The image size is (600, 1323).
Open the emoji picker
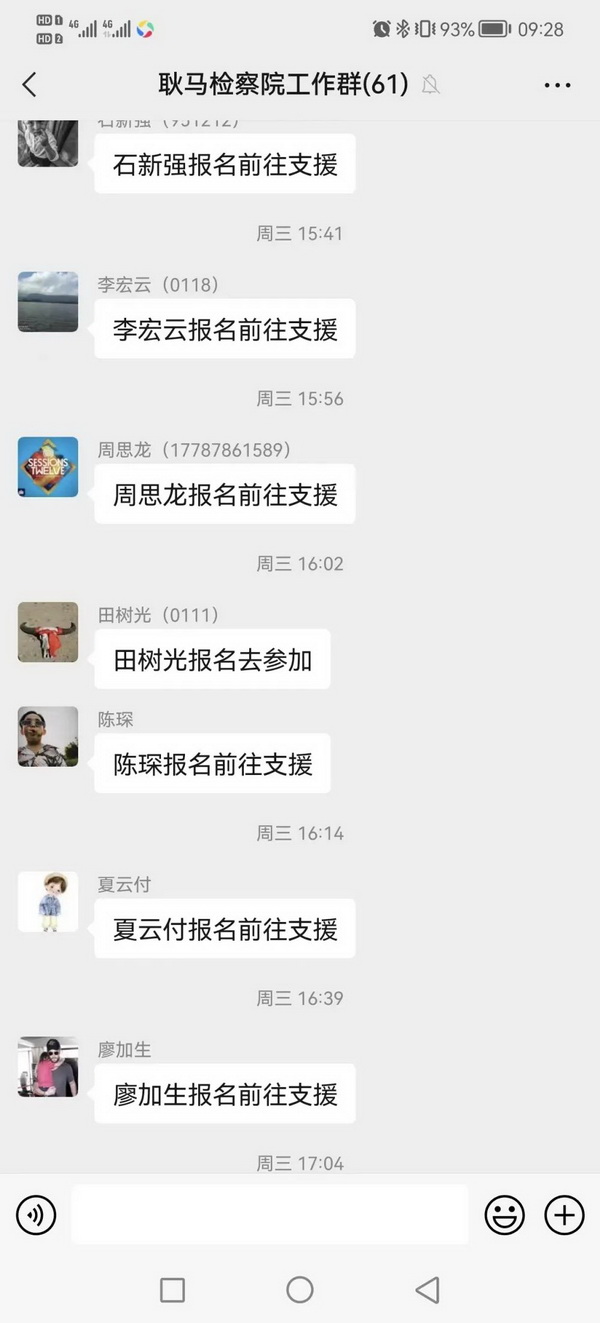tap(504, 1215)
